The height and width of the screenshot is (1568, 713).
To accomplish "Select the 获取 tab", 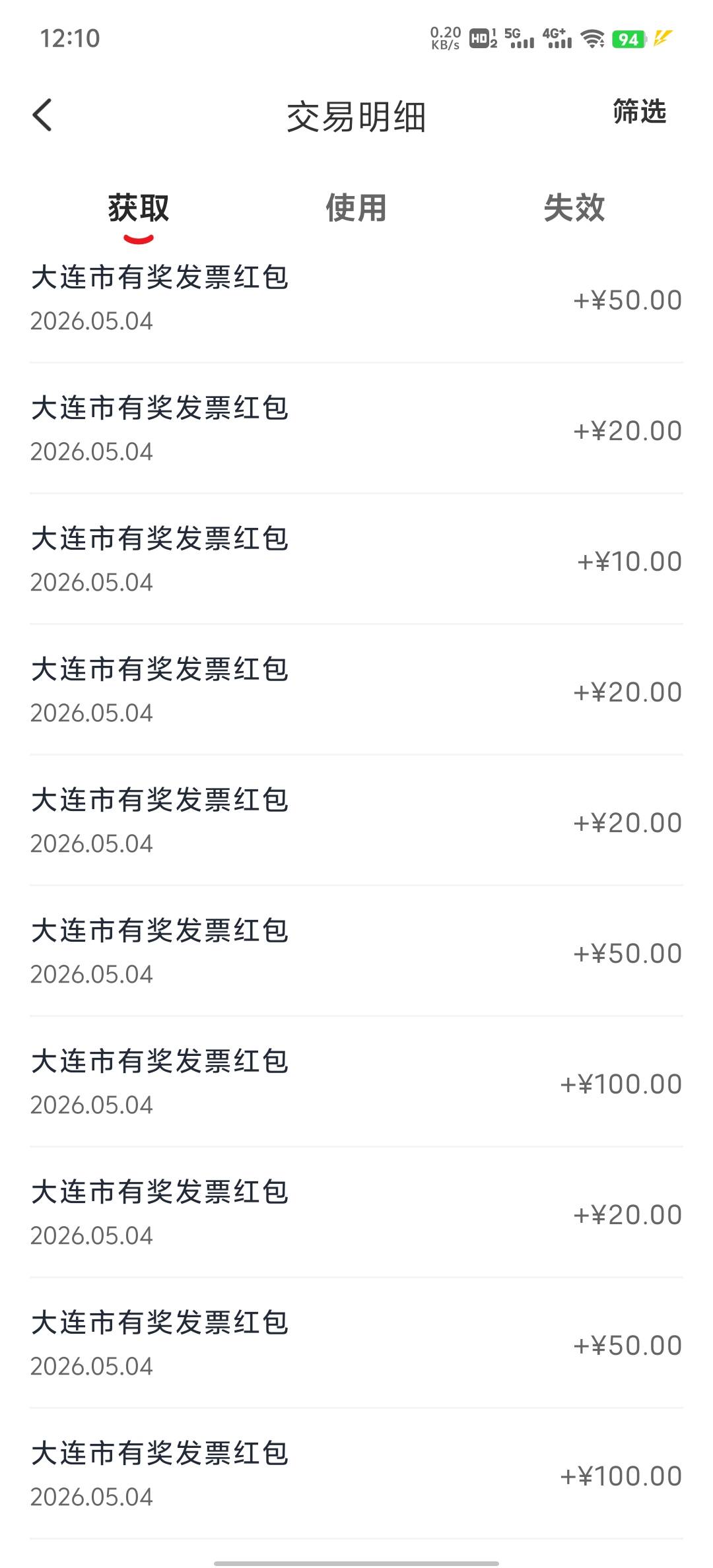I will [x=139, y=209].
